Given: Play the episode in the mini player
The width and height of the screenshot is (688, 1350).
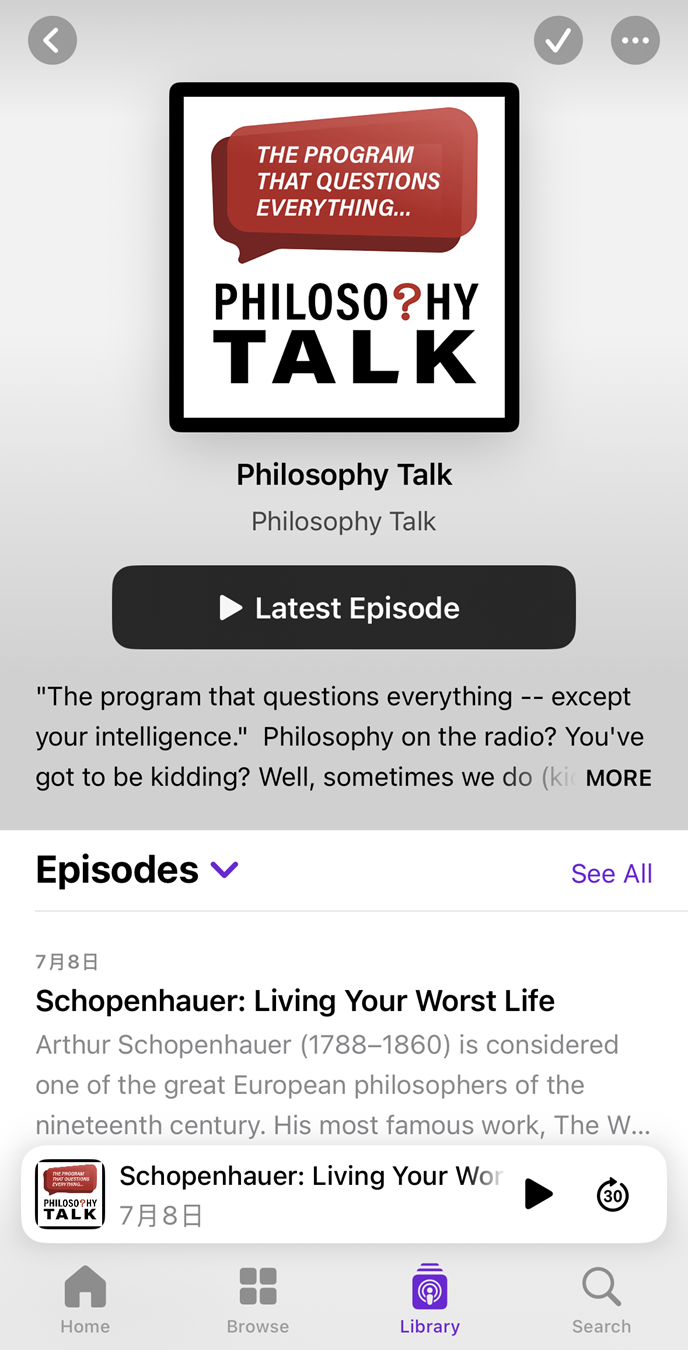Looking at the screenshot, I should click(x=538, y=1194).
